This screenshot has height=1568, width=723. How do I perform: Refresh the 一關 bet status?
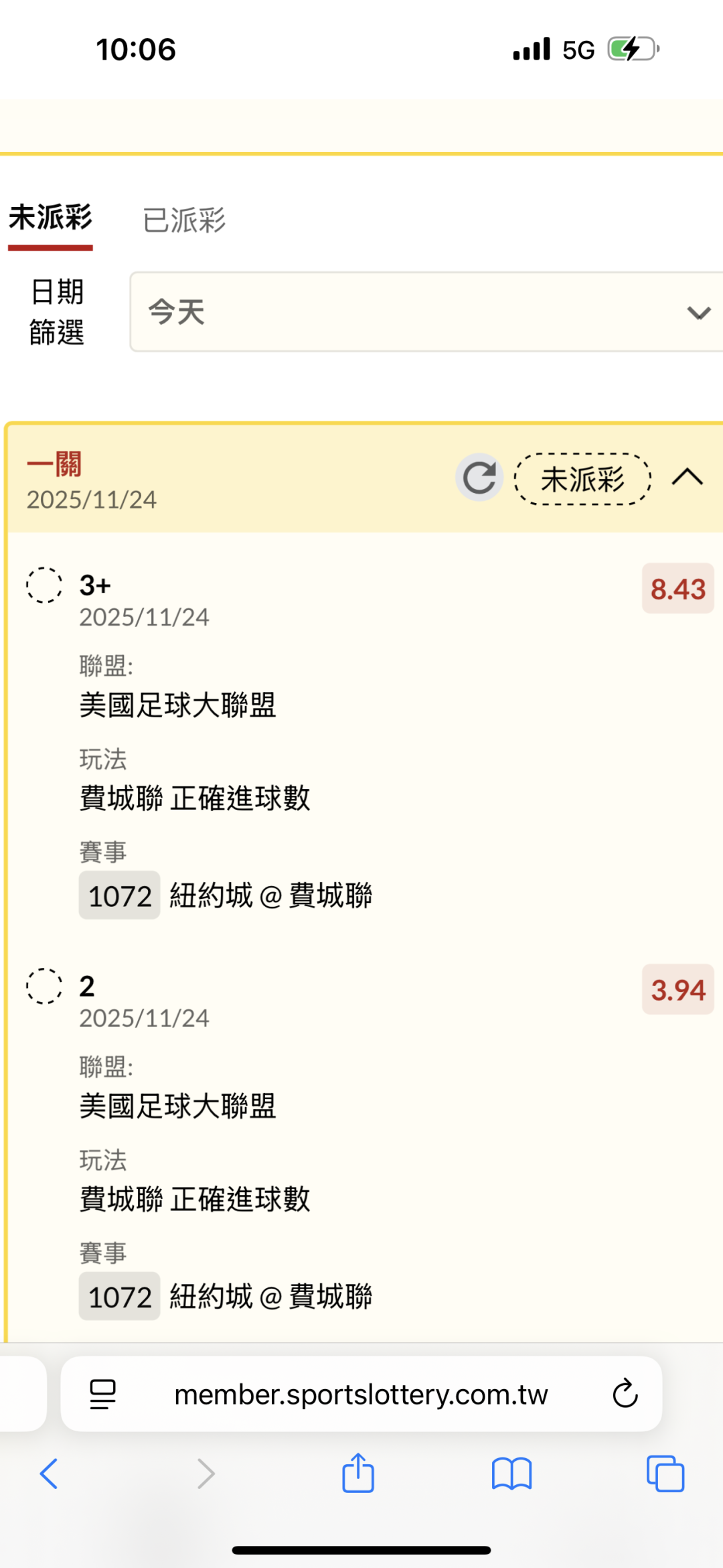coord(479,478)
